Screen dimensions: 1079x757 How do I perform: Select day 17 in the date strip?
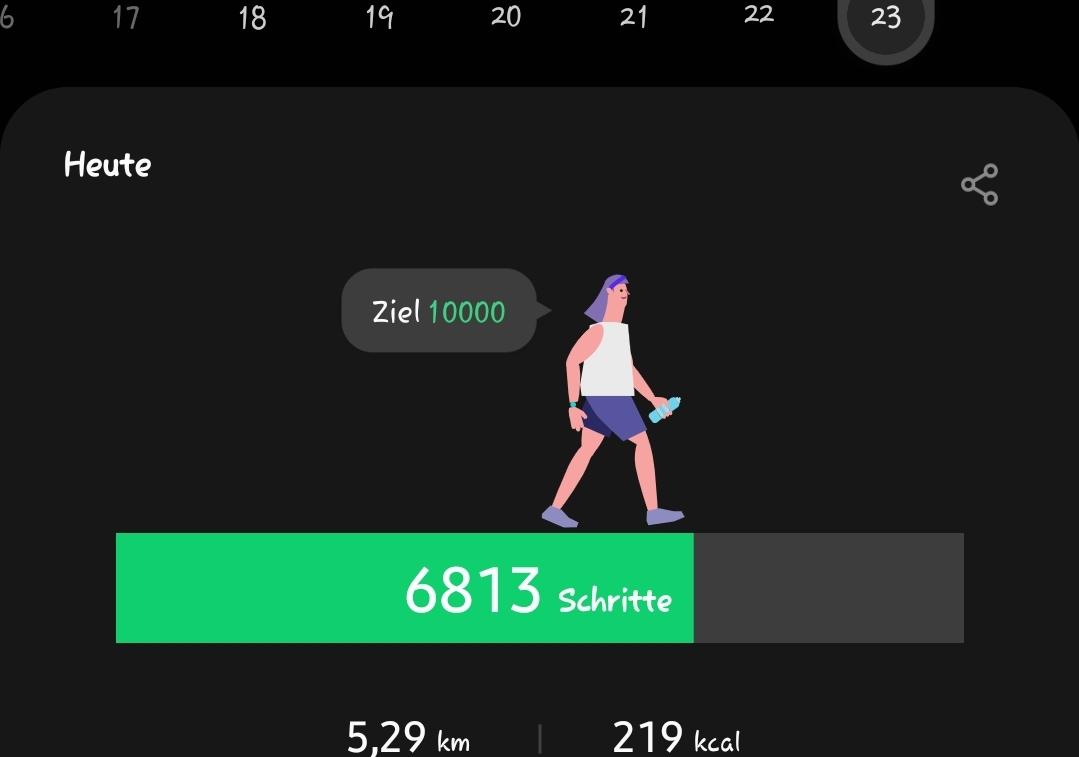click(x=126, y=17)
